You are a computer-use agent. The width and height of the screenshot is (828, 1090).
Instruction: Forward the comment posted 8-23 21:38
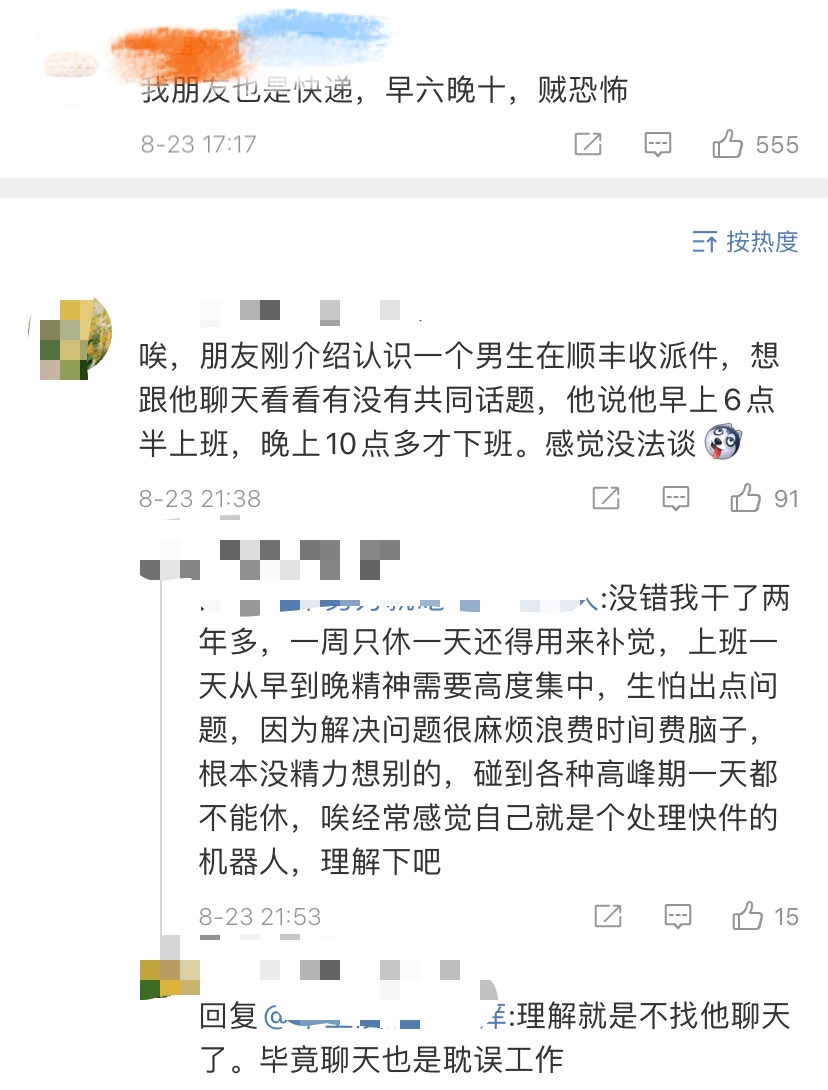(607, 498)
